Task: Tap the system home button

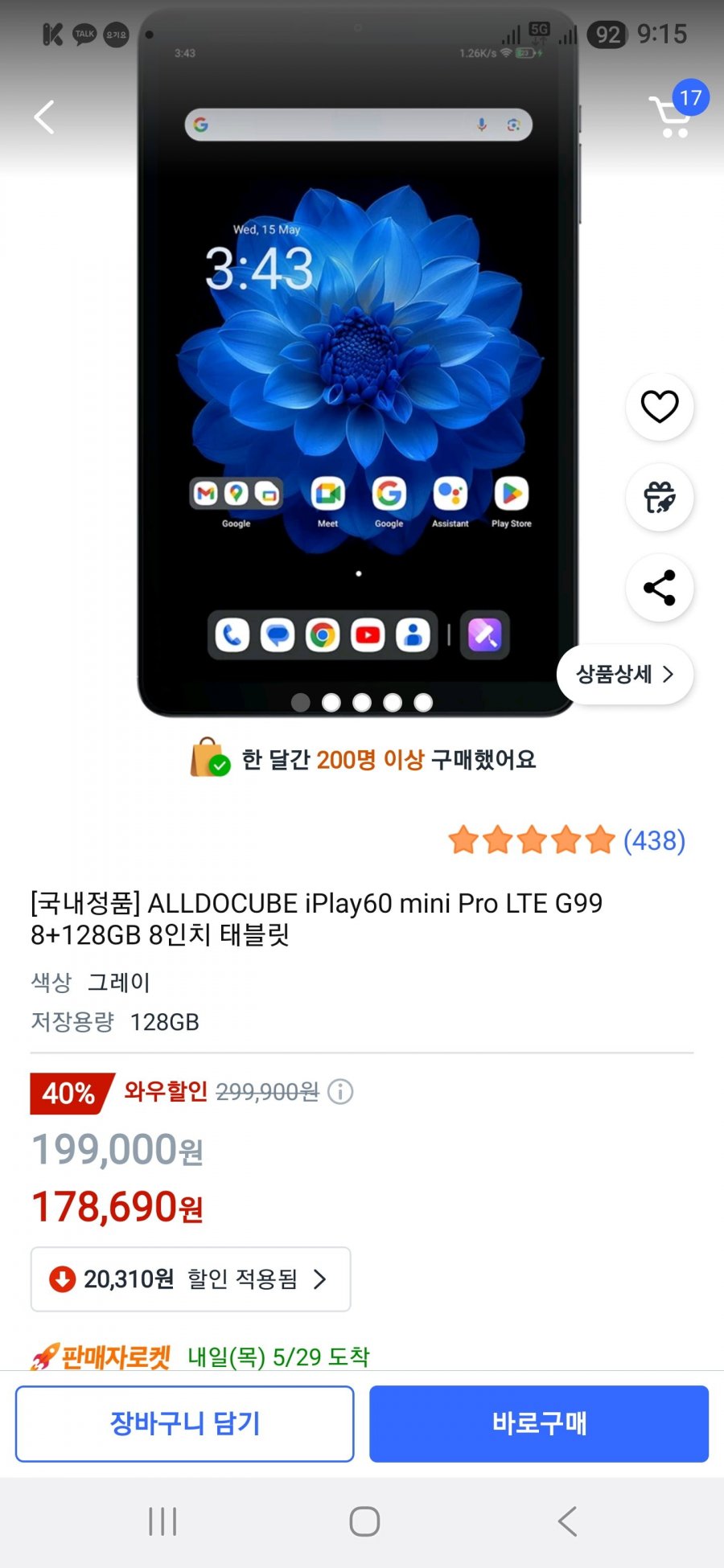Action: click(x=364, y=1521)
